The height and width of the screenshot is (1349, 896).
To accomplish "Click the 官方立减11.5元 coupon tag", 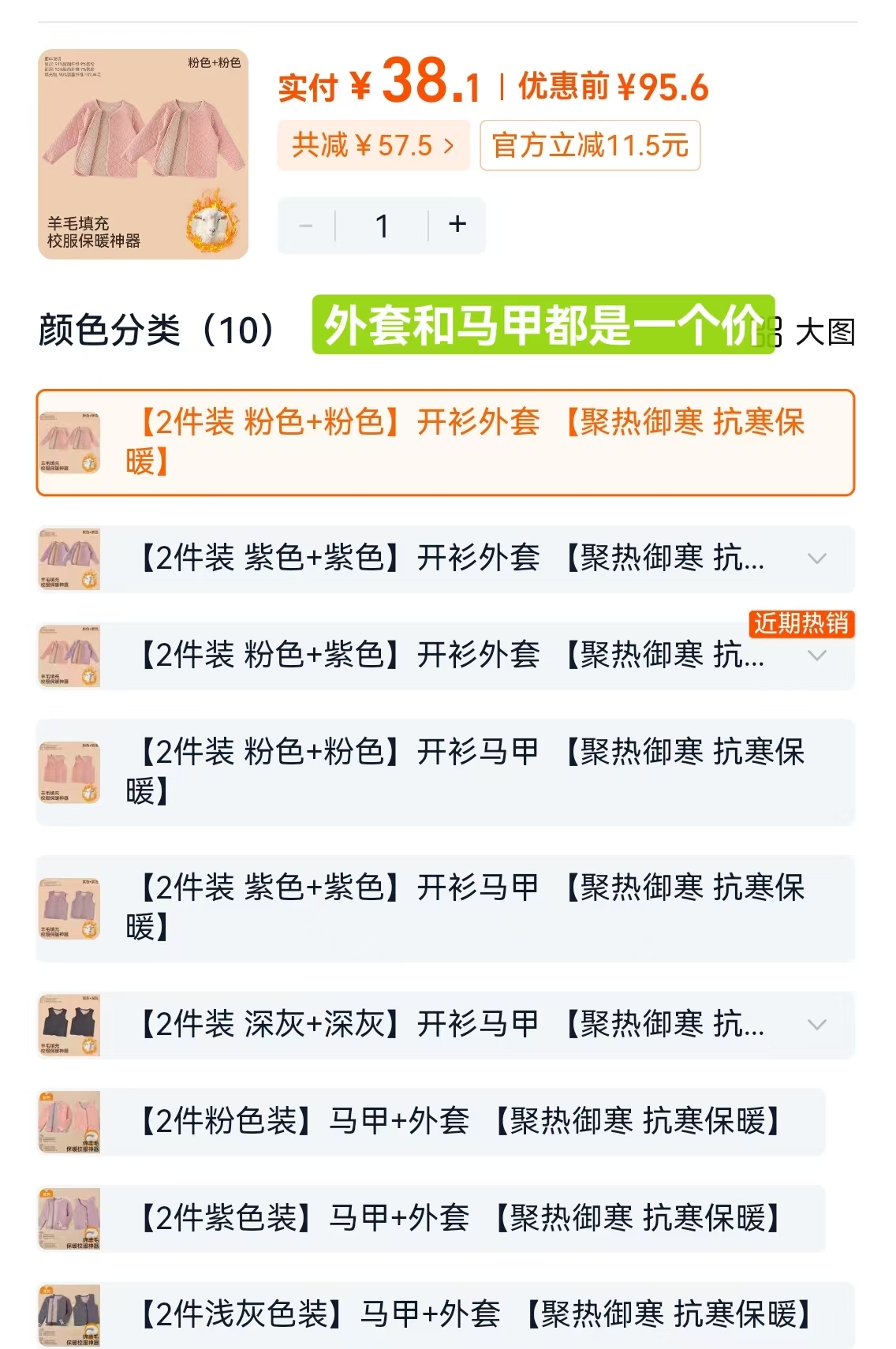I will coord(590,145).
